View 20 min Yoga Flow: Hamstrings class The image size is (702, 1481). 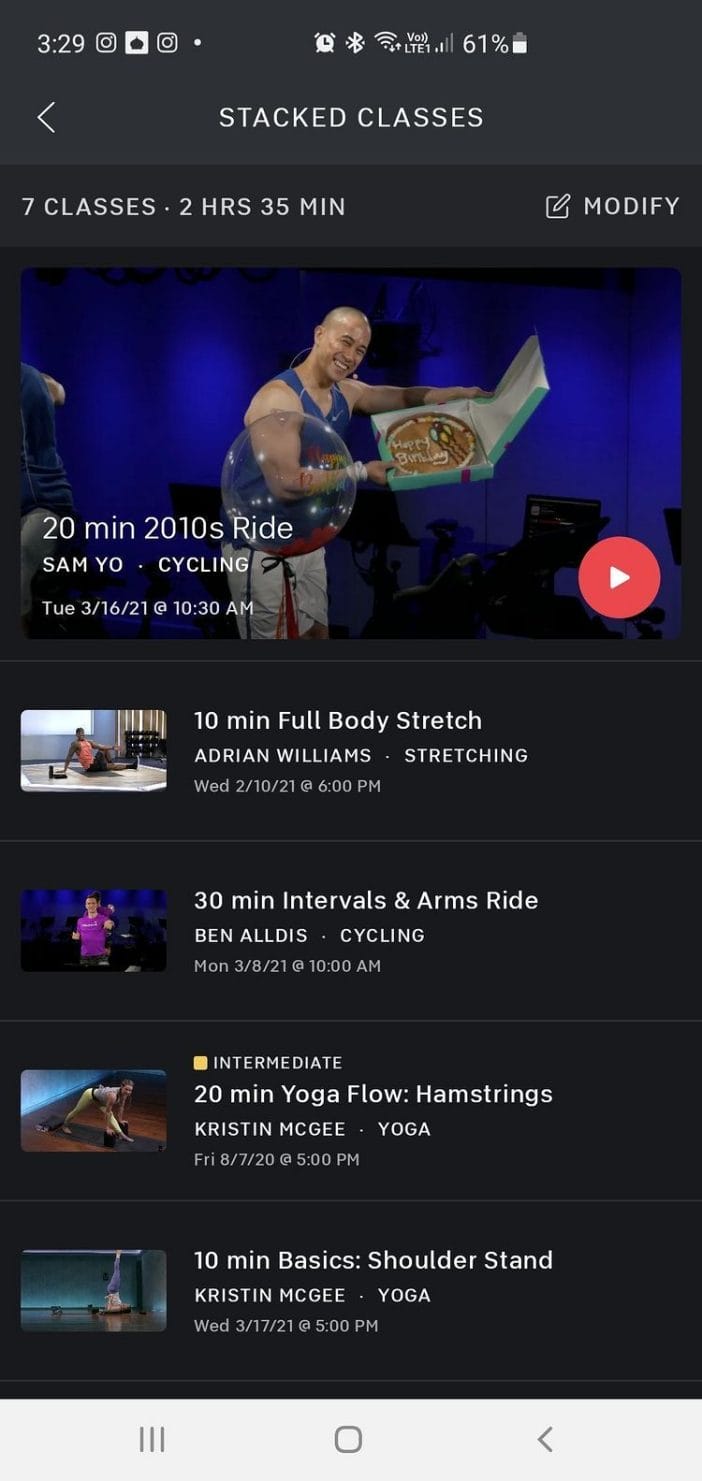tap(351, 1111)
